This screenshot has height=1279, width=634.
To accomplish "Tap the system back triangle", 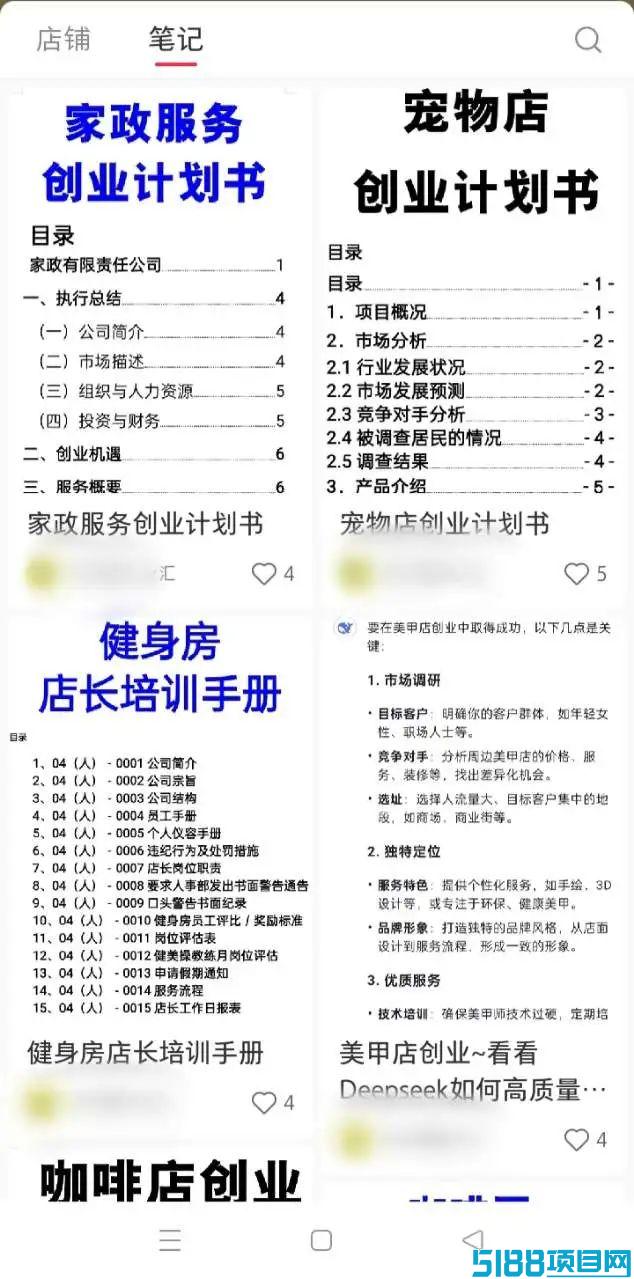I will pos(472,1240).
